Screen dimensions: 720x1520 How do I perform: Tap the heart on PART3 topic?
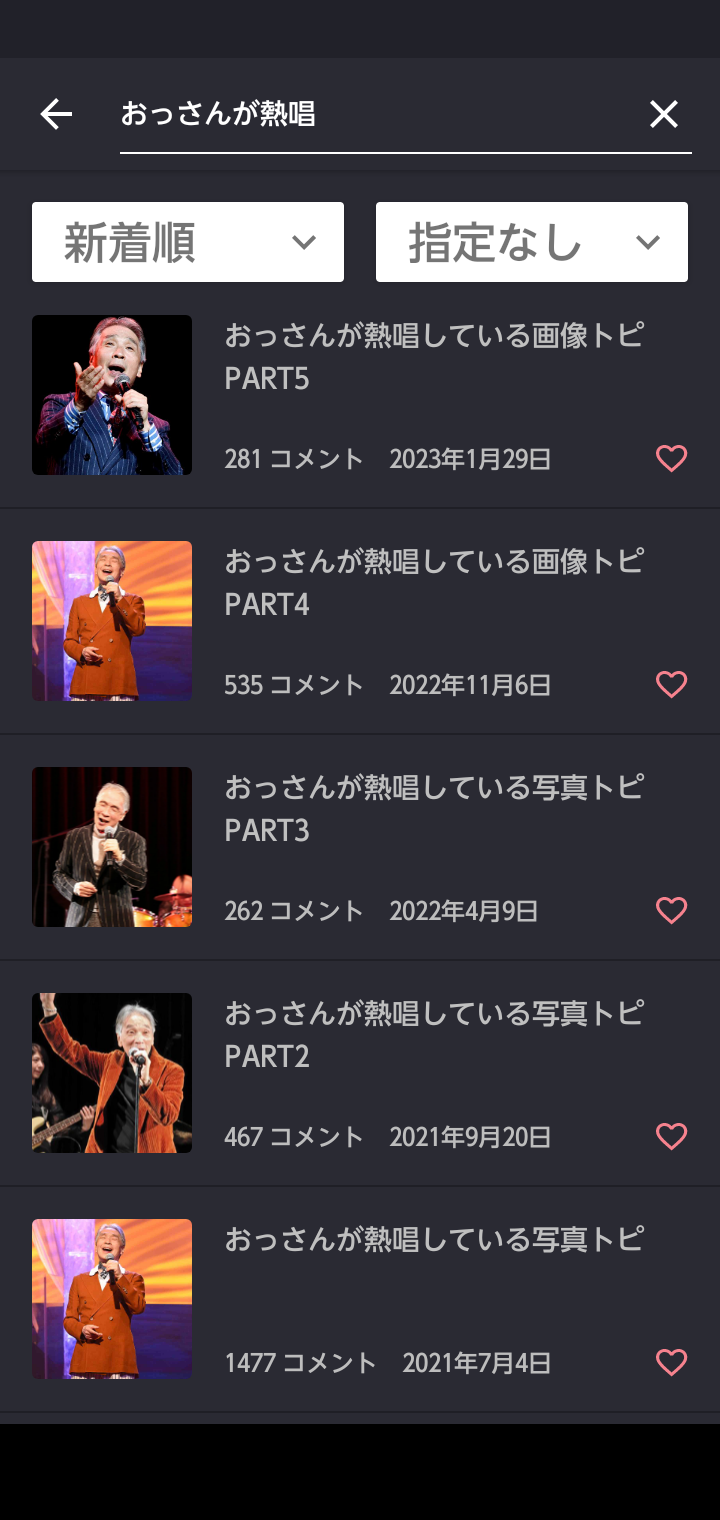(x=671, y=911)
